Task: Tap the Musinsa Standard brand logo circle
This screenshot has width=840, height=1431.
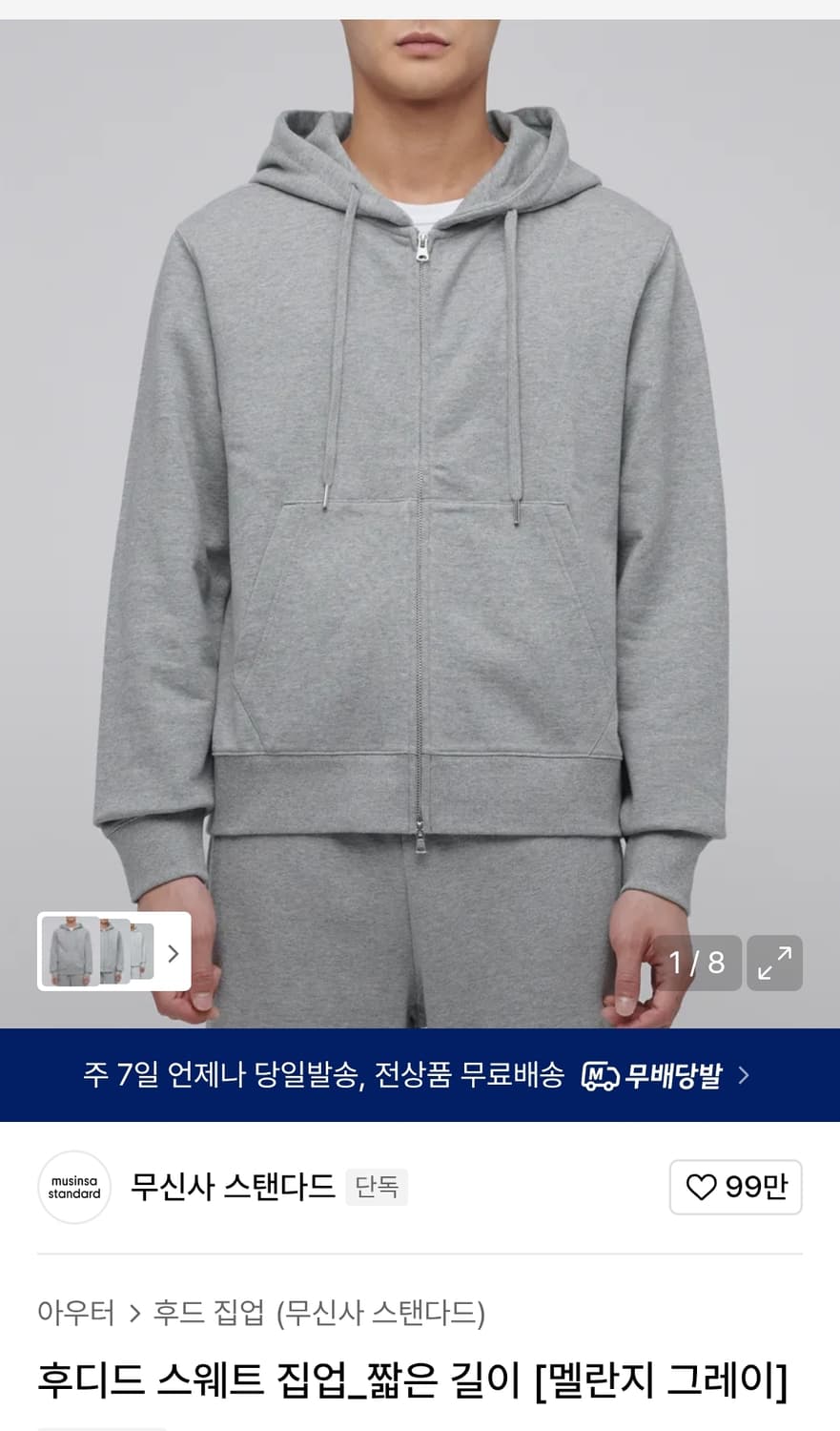Action: coord(73,1187)
